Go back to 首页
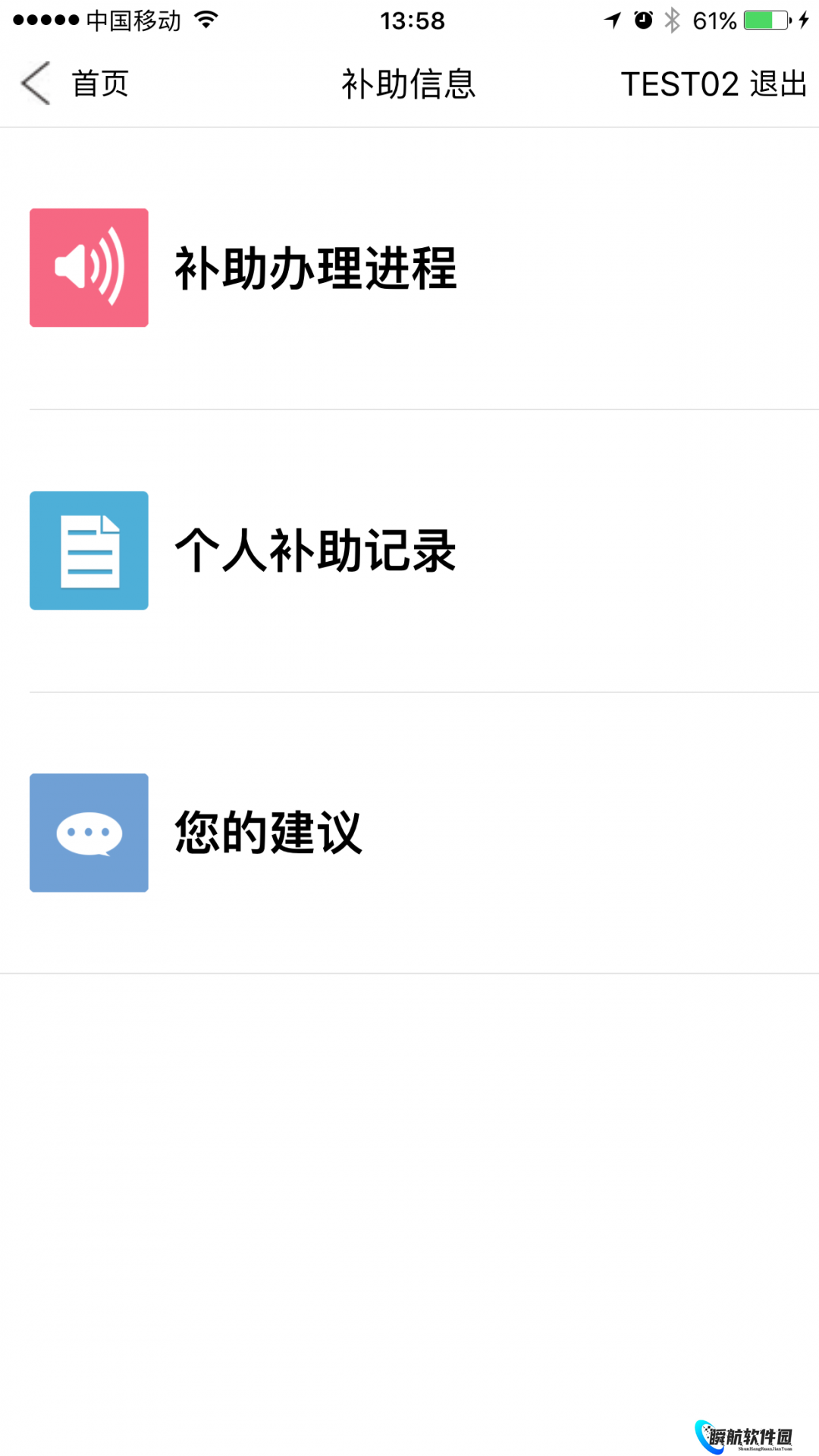Screen dimensions: 819x1456 tap(74, 83)
